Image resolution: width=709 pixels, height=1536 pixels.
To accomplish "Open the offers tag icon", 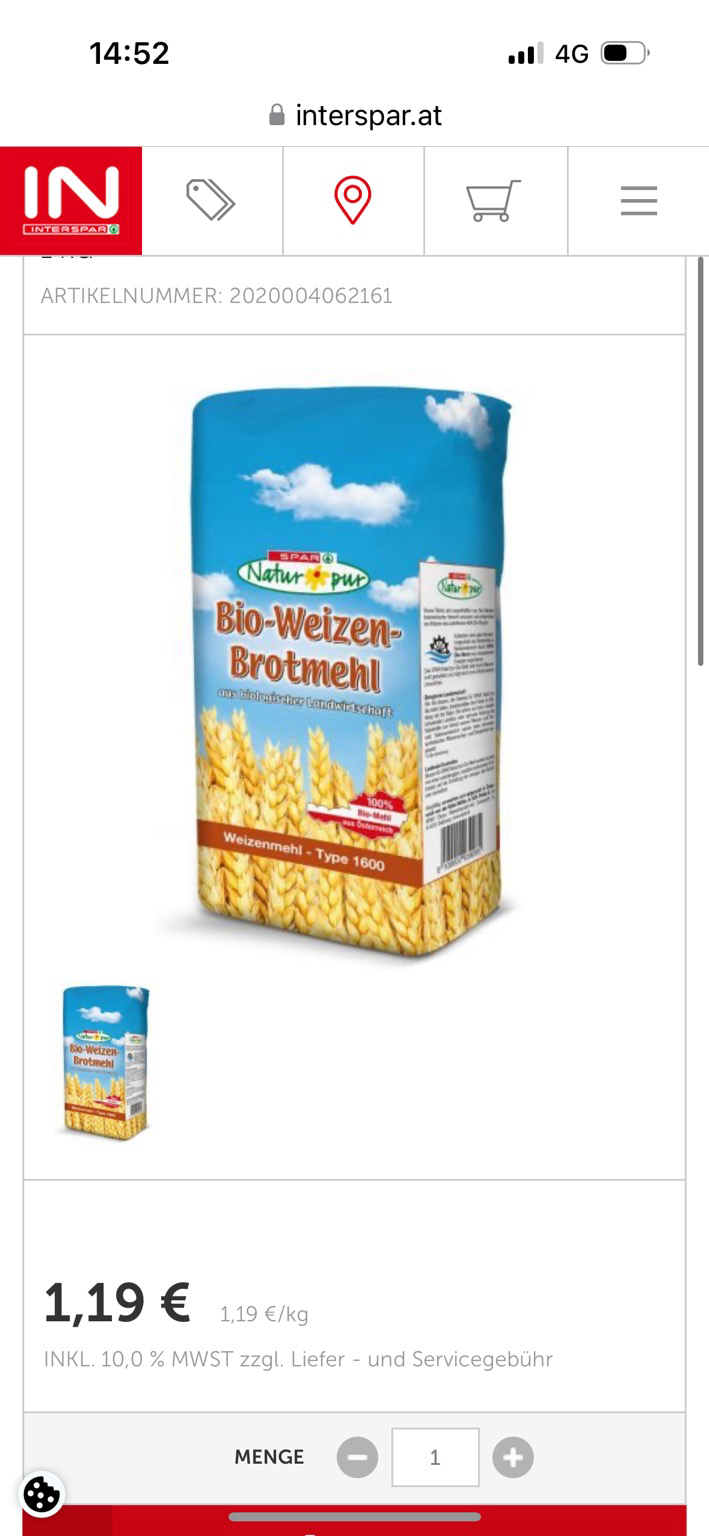I will [x=211, y=200].
